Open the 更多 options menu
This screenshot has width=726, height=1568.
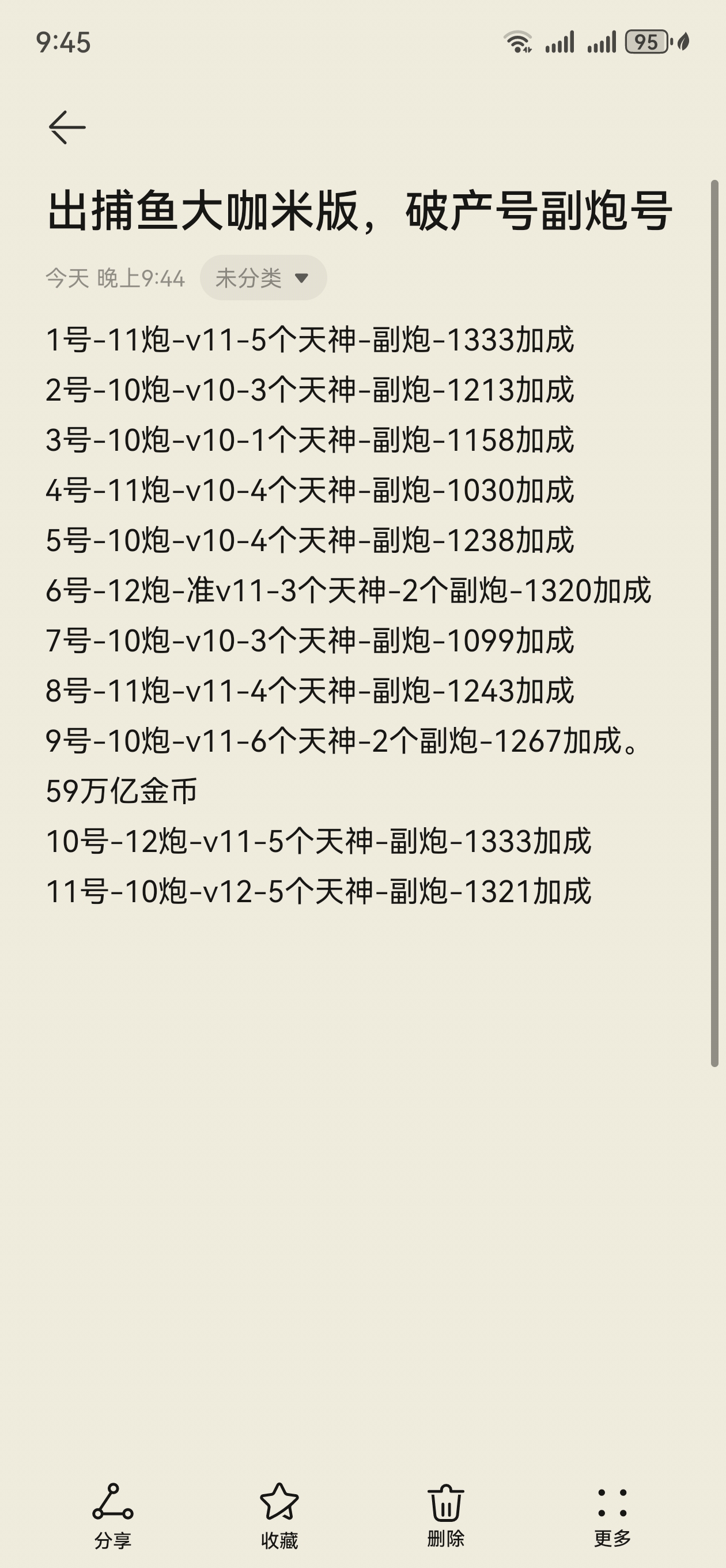coord(612,1515)
